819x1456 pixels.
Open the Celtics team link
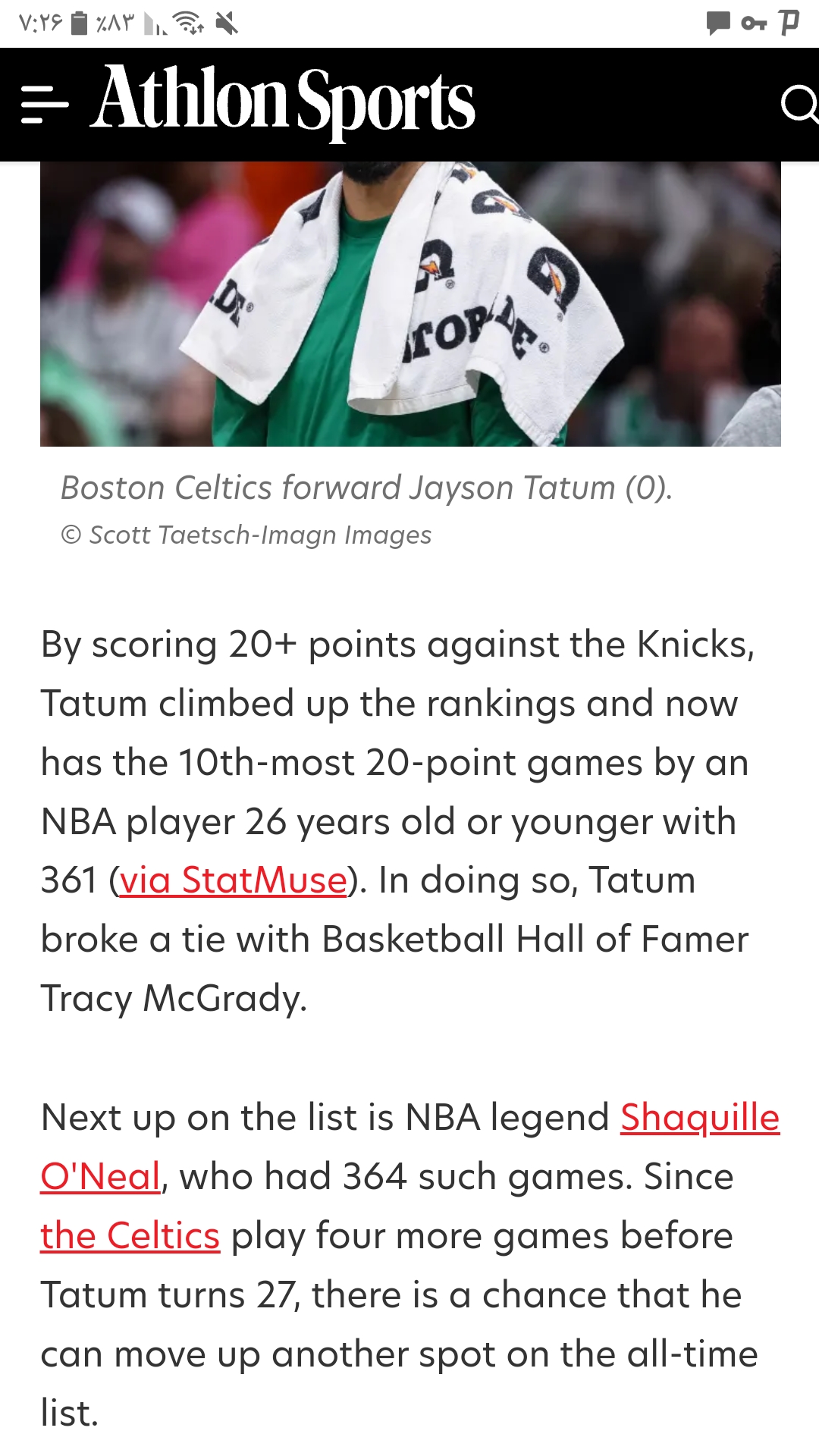point(130,1236)
